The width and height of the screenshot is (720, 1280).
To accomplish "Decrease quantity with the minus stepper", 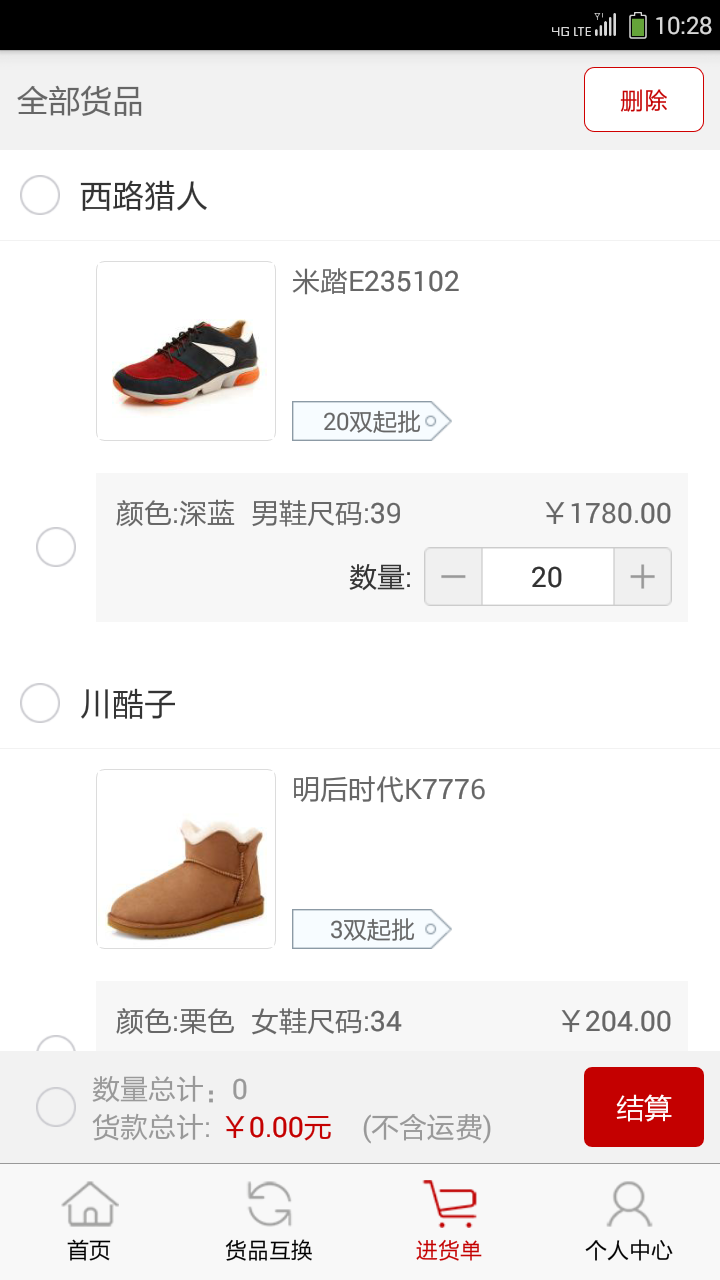I will pyautogui.click(x=453, y=576).
